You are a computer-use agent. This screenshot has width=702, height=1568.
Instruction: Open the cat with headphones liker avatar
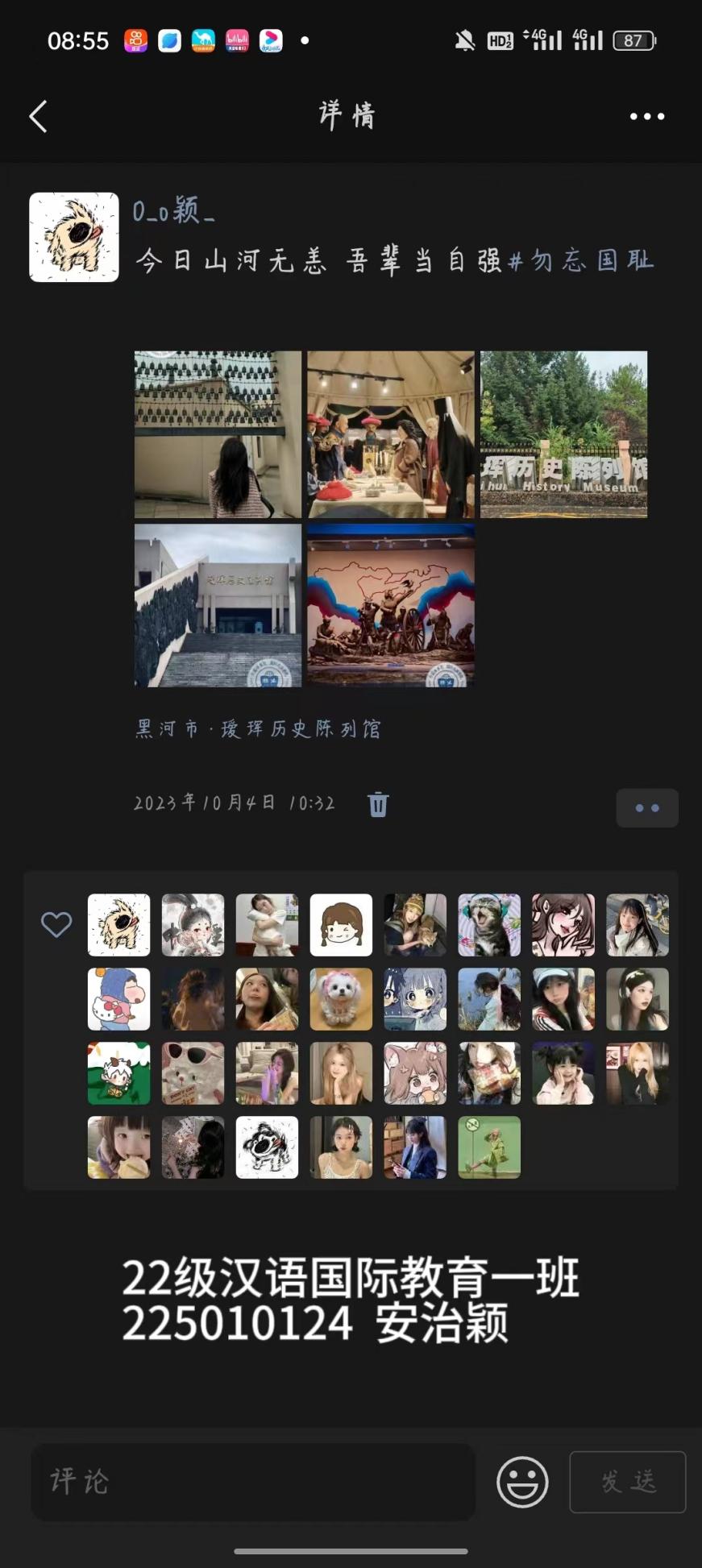489,925
